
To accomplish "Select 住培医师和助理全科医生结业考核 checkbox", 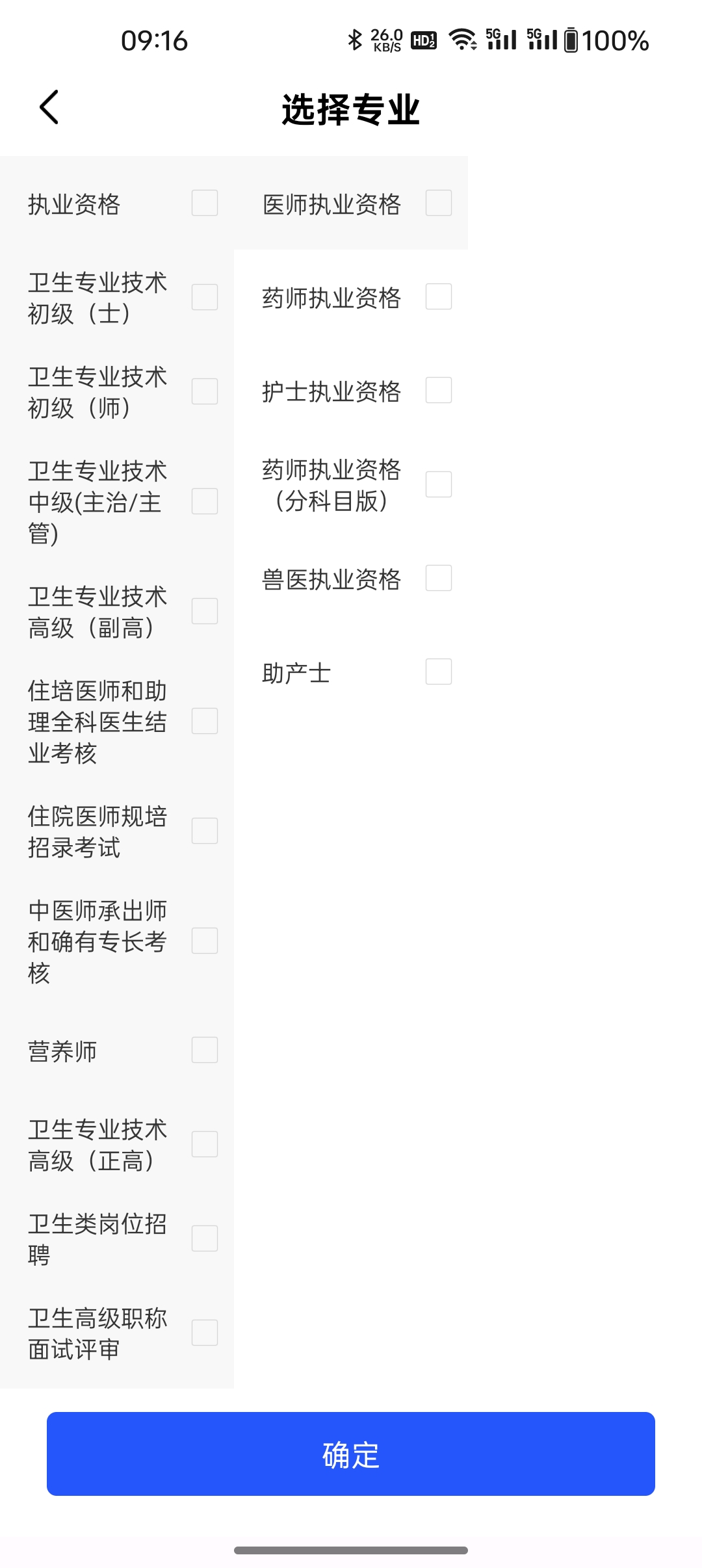I will (205, 721).
